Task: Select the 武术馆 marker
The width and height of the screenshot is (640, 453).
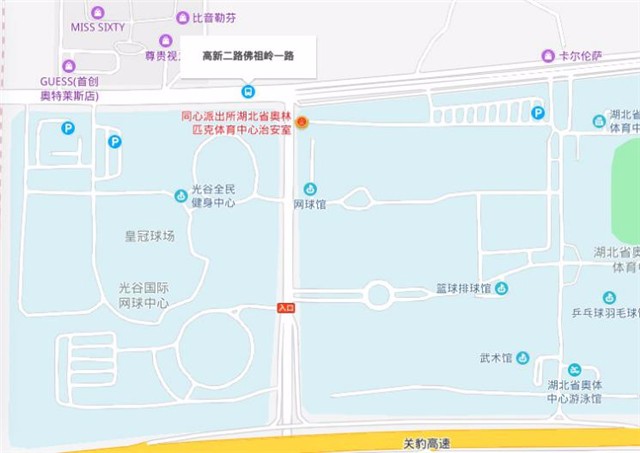Action: 523,358
